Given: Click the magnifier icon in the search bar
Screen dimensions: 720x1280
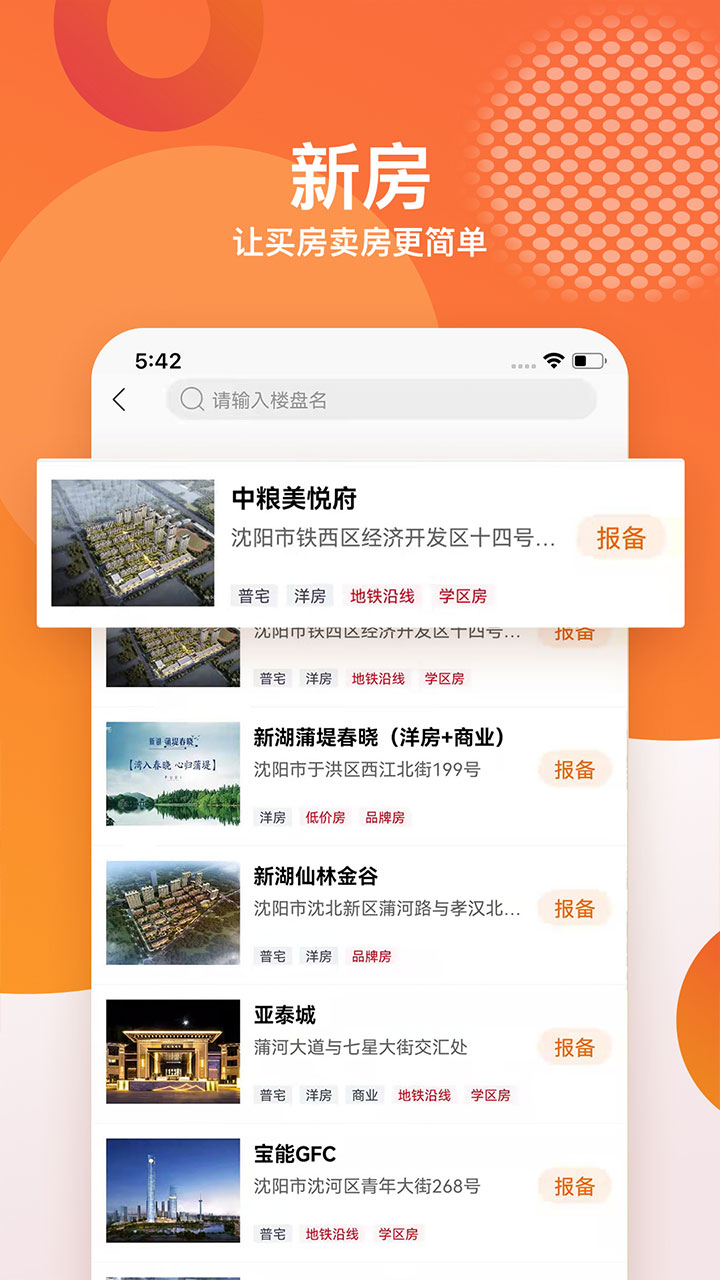Looking at the screenshot, I should (192, 399).
